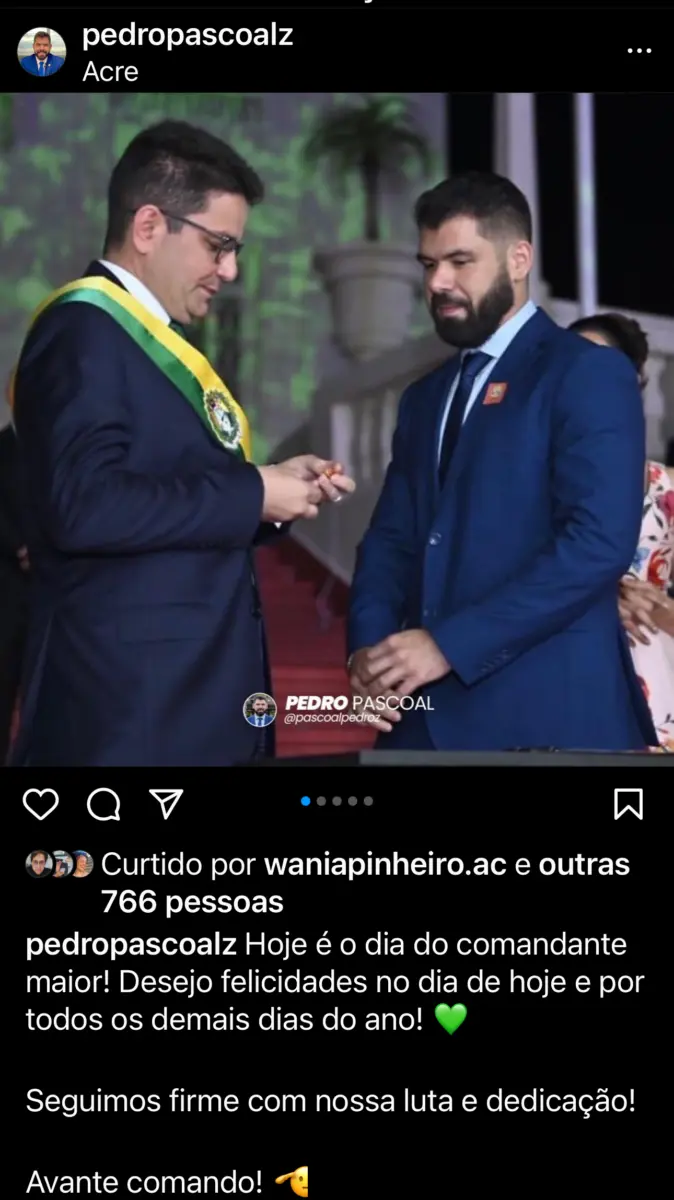Tap the carousel photo of the post

coord(337,430)
